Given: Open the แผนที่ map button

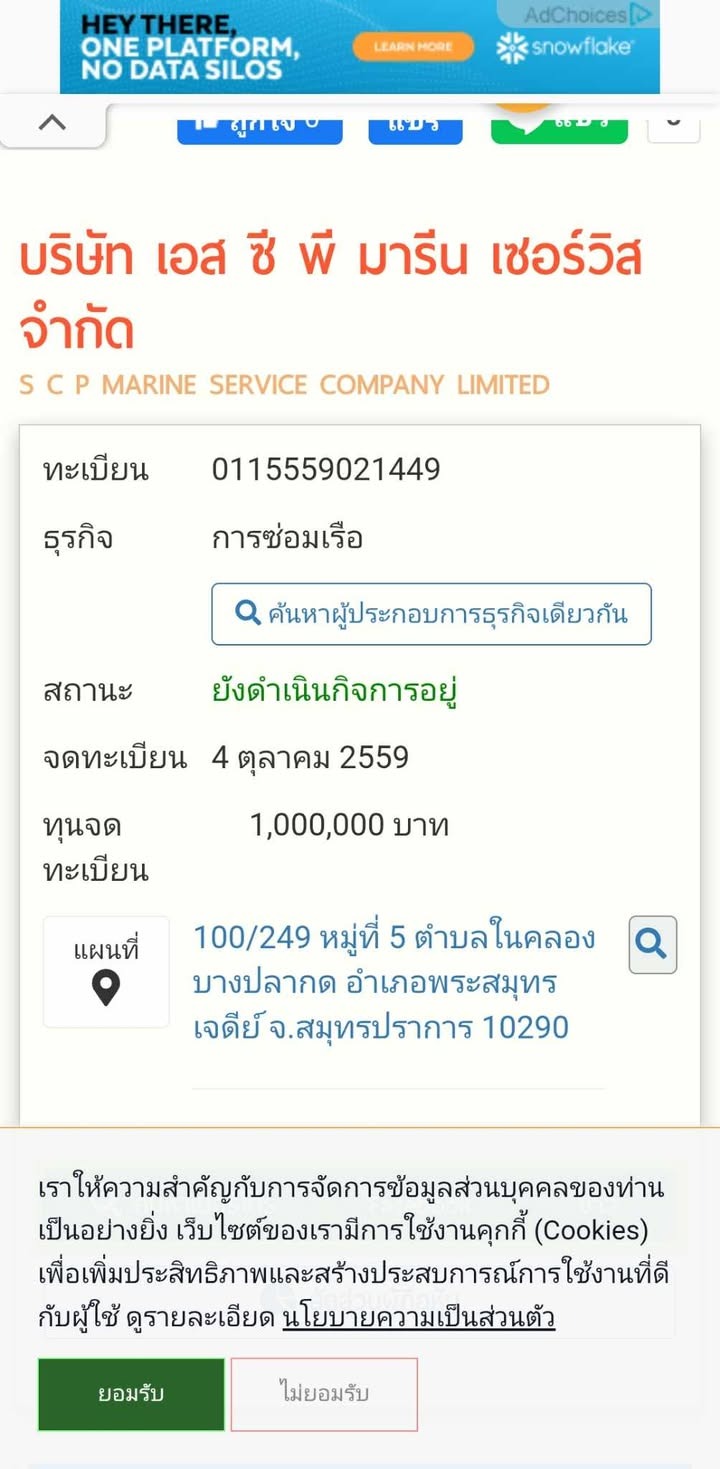Looking at the screenshot, I should (106, 971).
